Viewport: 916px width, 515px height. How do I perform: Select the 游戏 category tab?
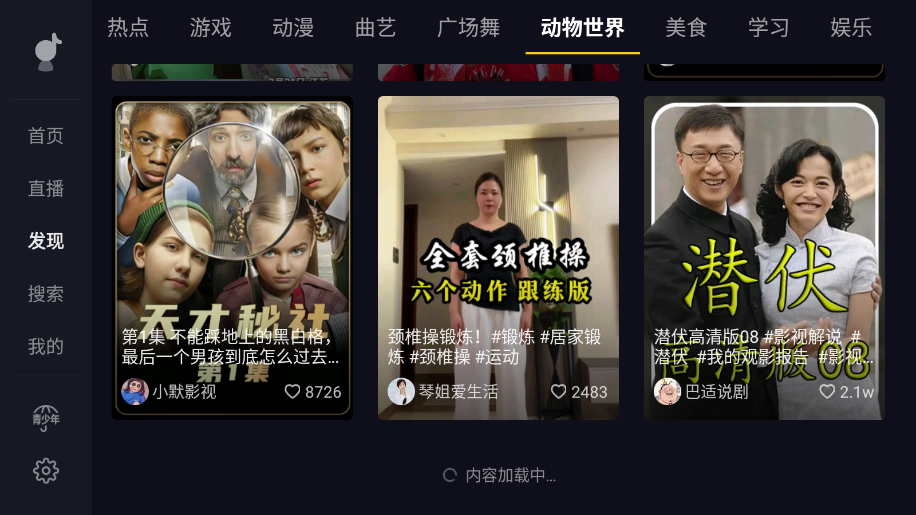point(210,28)
